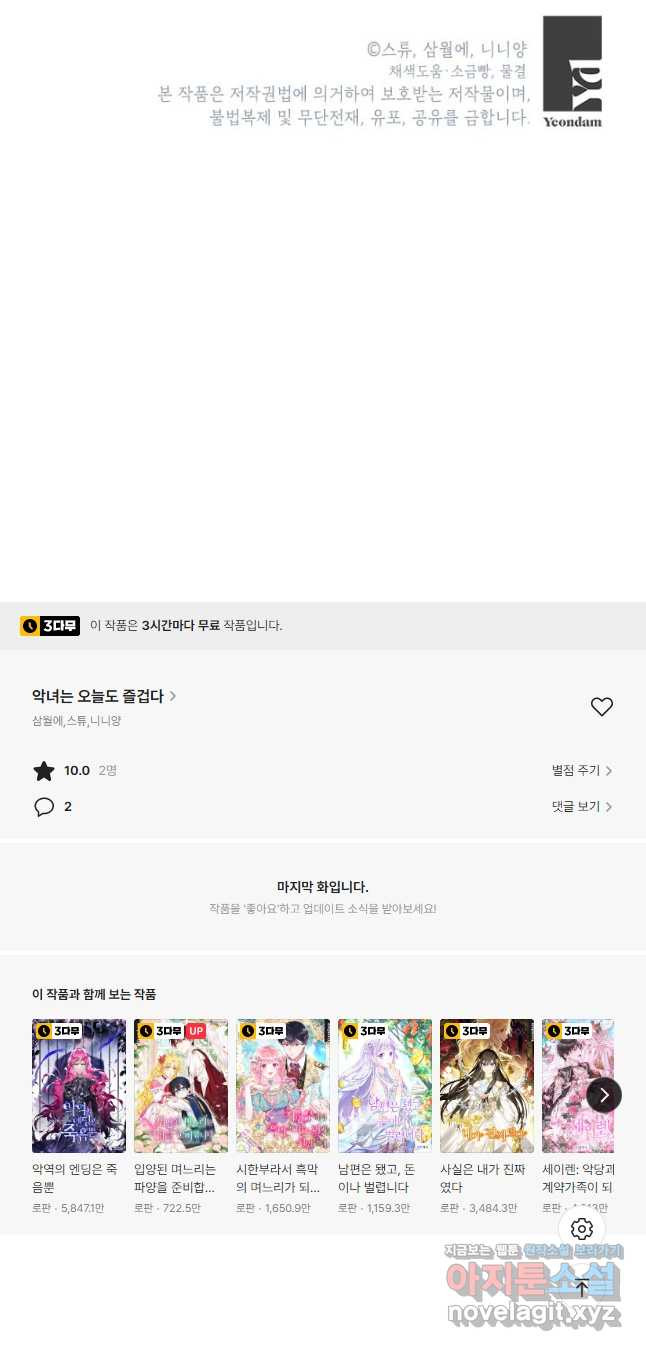Like the webtoon with the heart icon

601,707
